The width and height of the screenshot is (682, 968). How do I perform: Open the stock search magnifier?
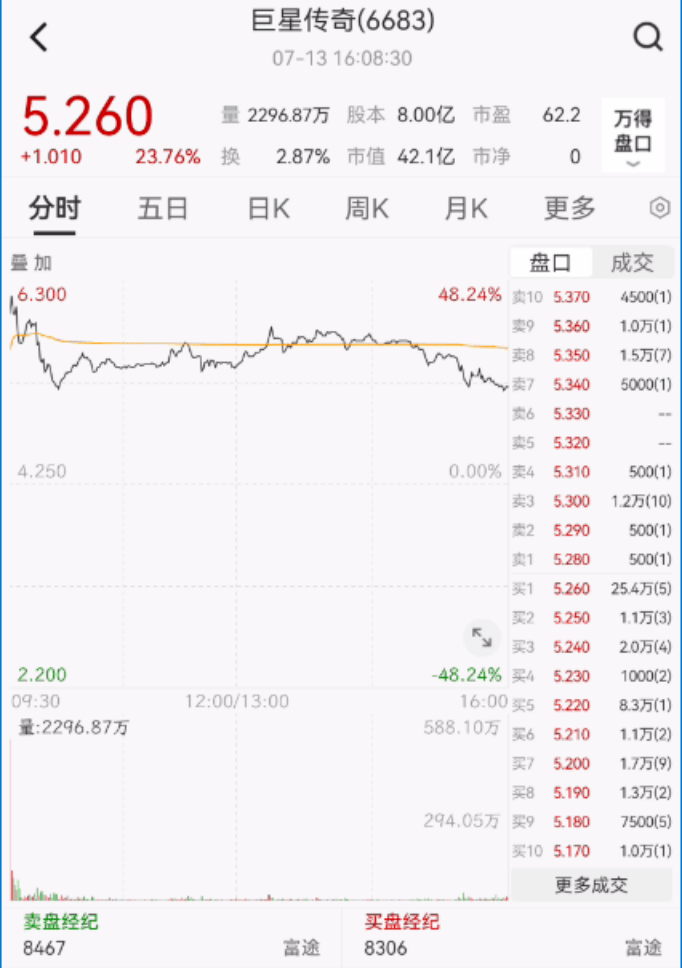[x=648, y=38]
